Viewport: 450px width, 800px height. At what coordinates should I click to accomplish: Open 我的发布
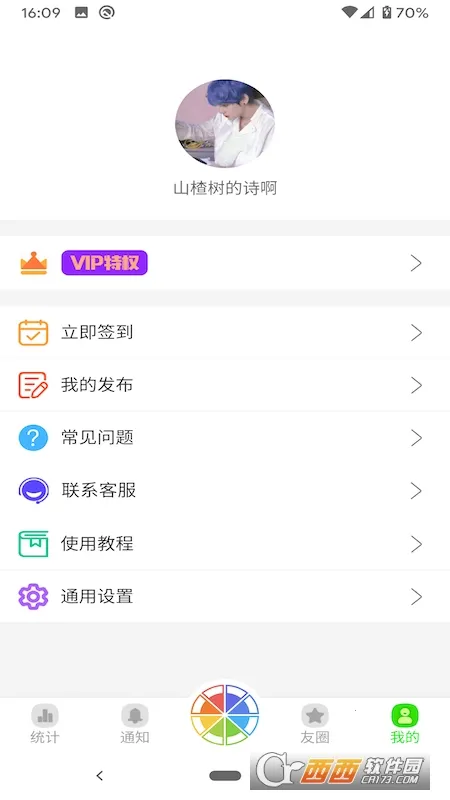[225, 385]
